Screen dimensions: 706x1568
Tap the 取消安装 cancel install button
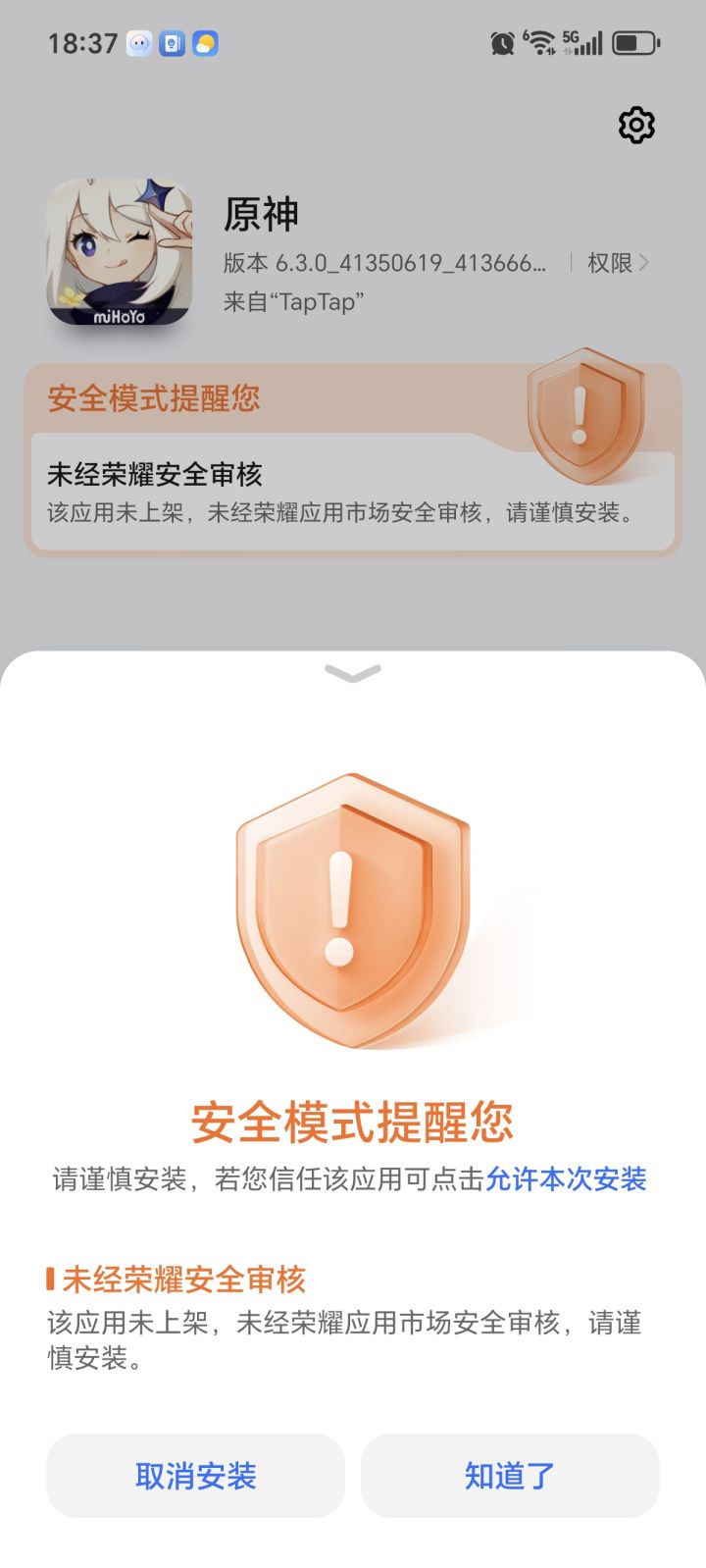point(196,1475)
